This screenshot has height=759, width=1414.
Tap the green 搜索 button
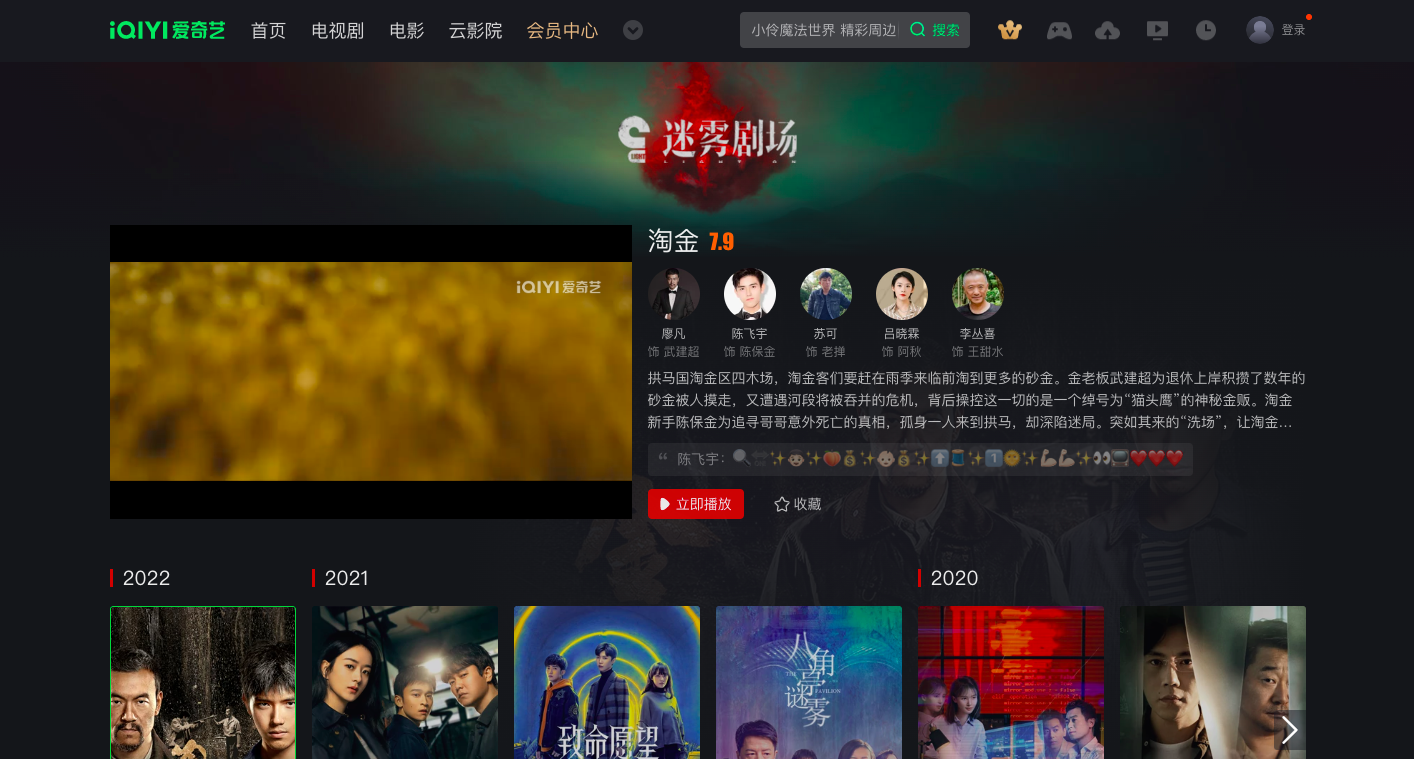point(935,30)
